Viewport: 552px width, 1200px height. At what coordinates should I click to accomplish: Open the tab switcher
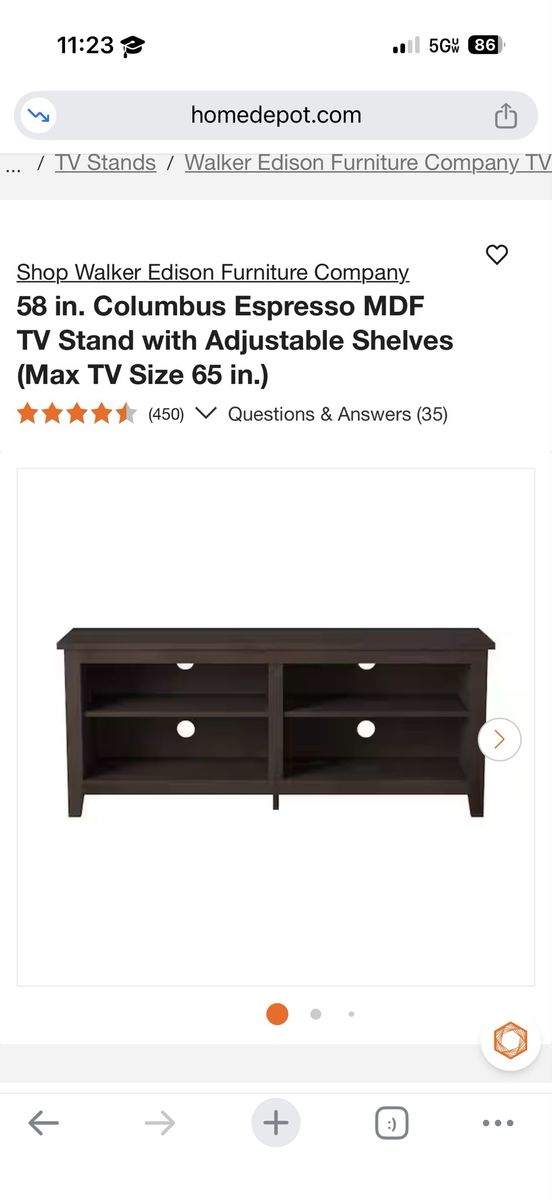[392, 1124]
